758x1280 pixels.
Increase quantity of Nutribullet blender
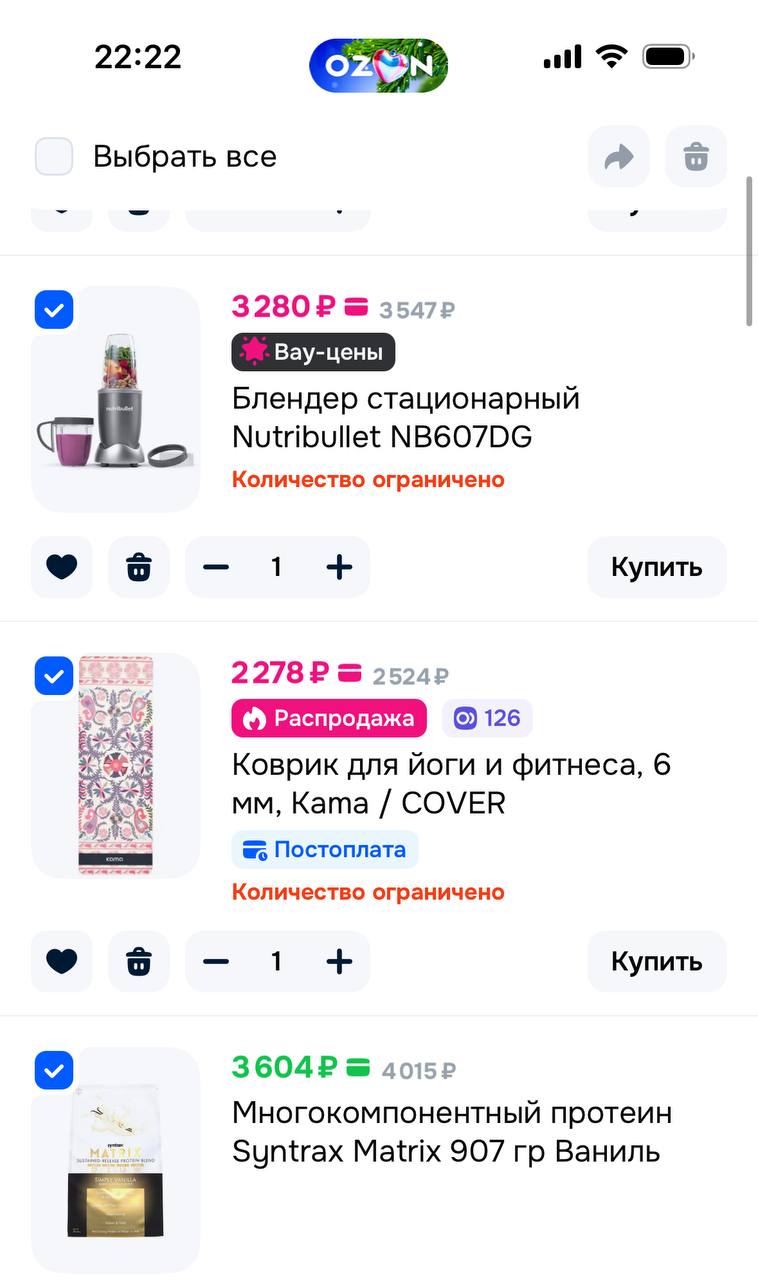(340, 568)
